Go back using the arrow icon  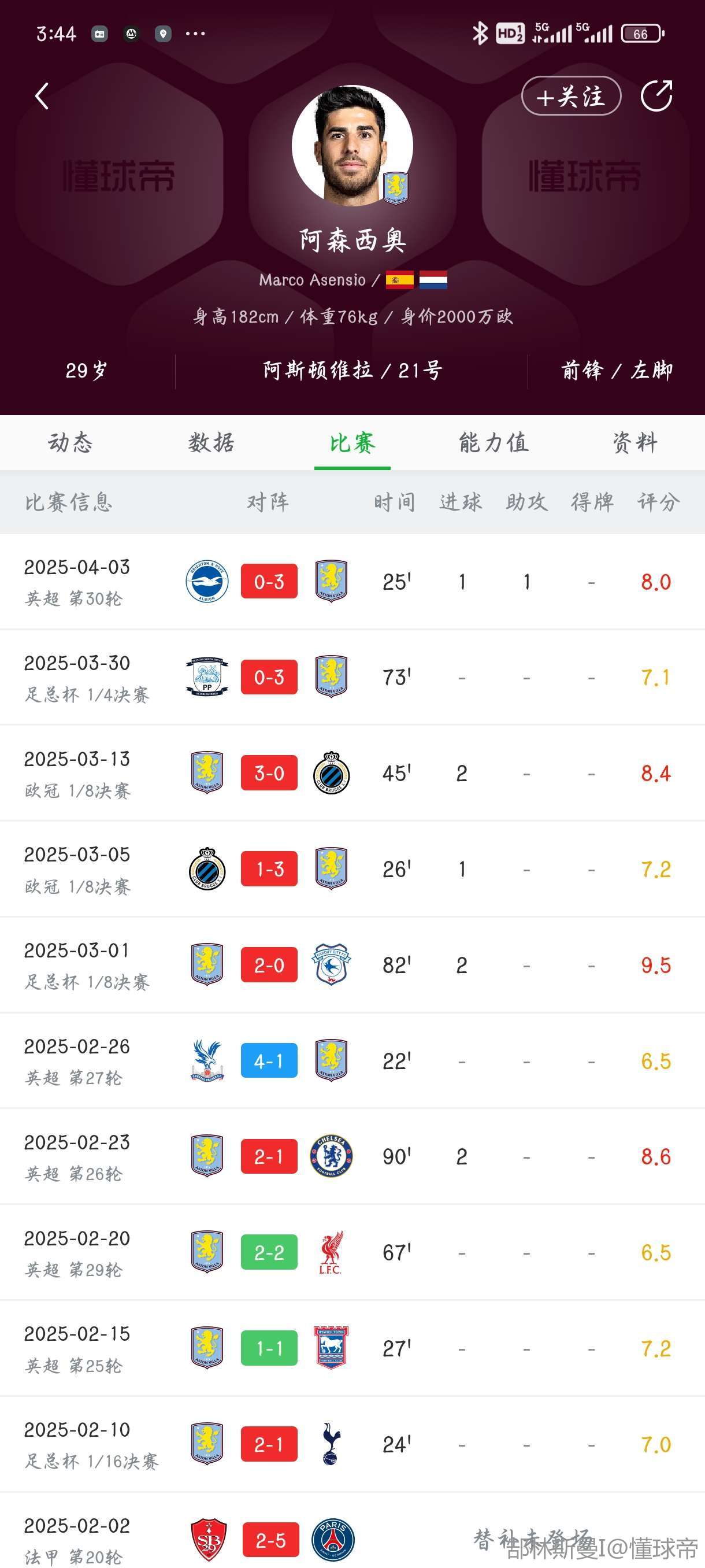pyautogui.click(x=42, y=96)
